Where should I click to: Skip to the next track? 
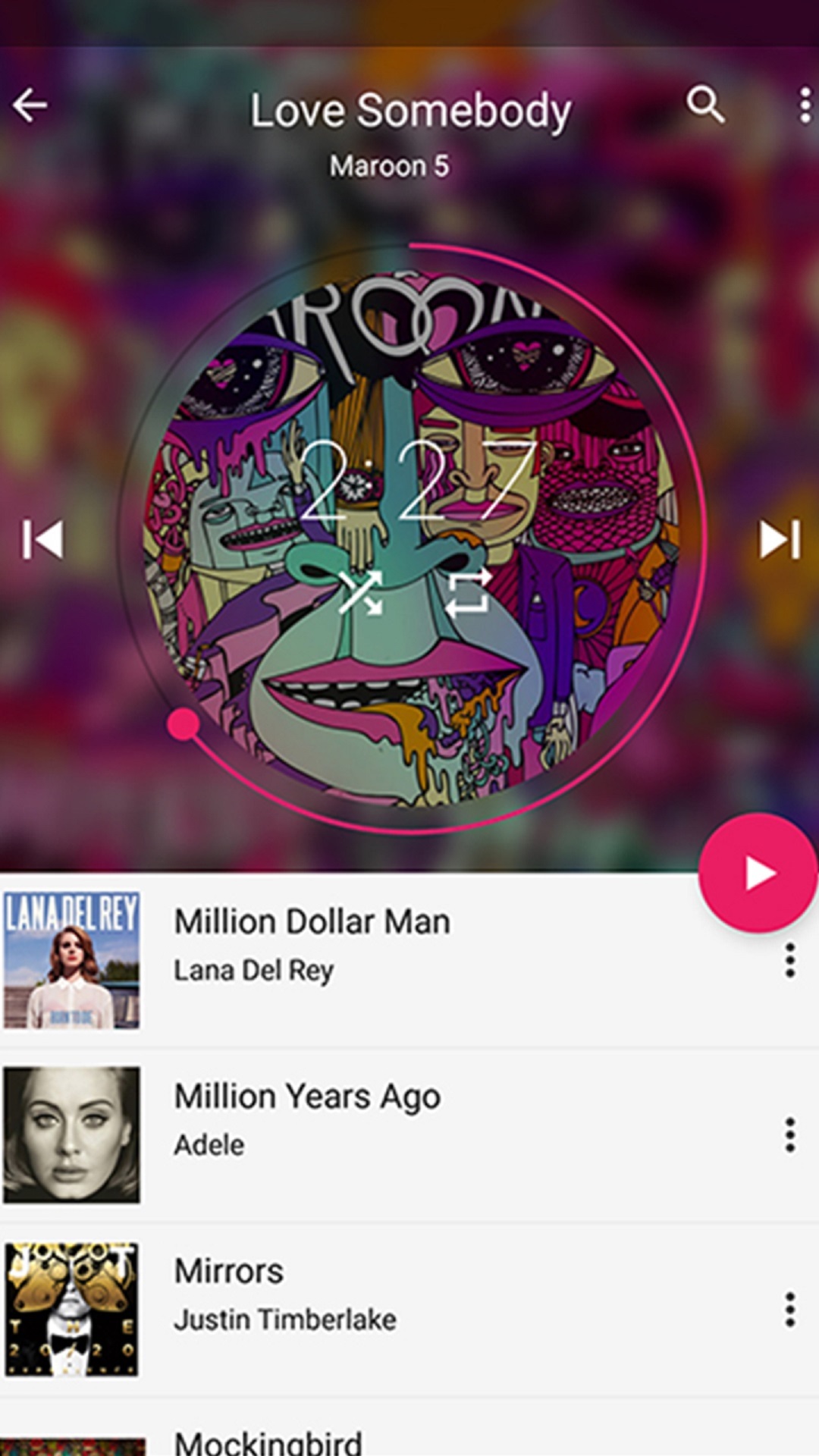[780, 540]
